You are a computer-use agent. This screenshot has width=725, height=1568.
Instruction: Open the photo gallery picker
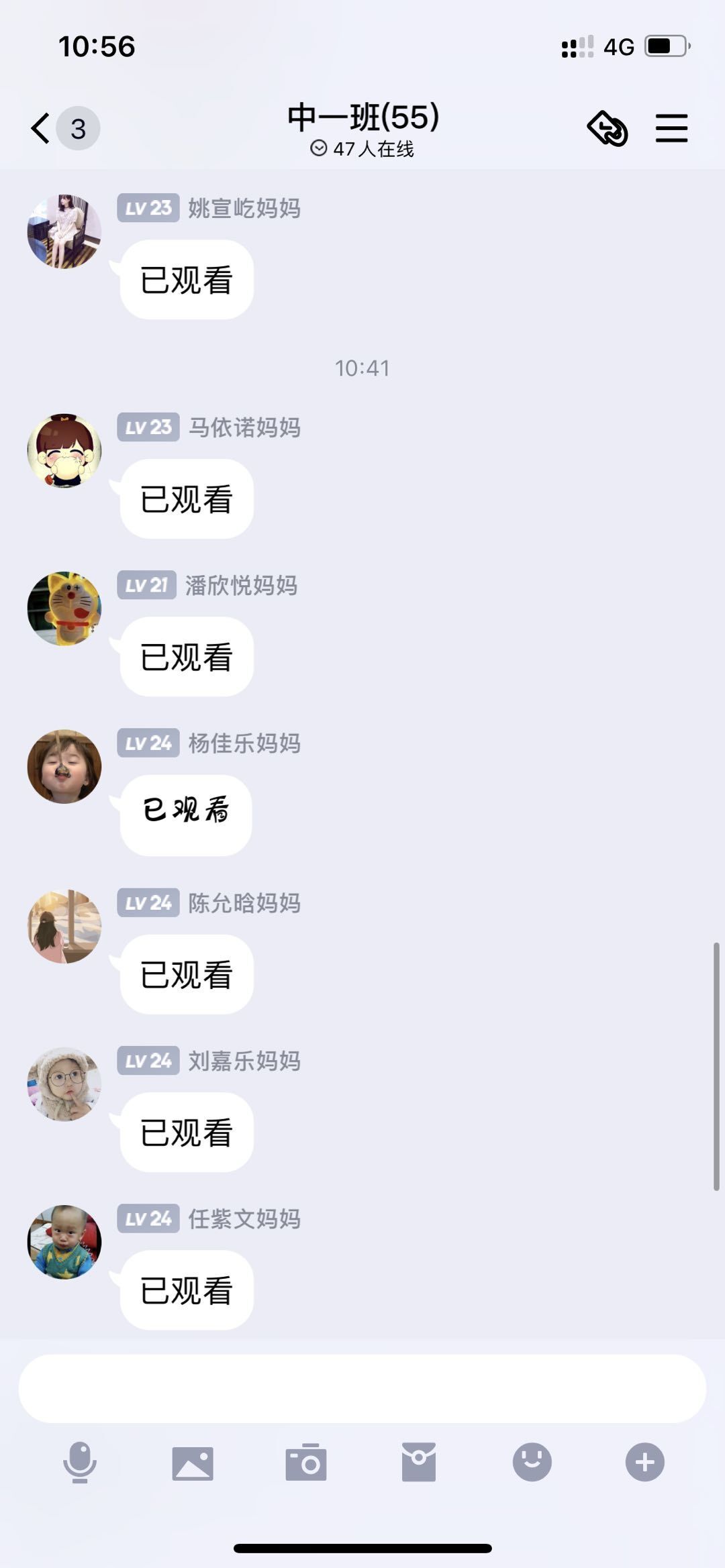pyautogui.click(x=193, y=1463)
